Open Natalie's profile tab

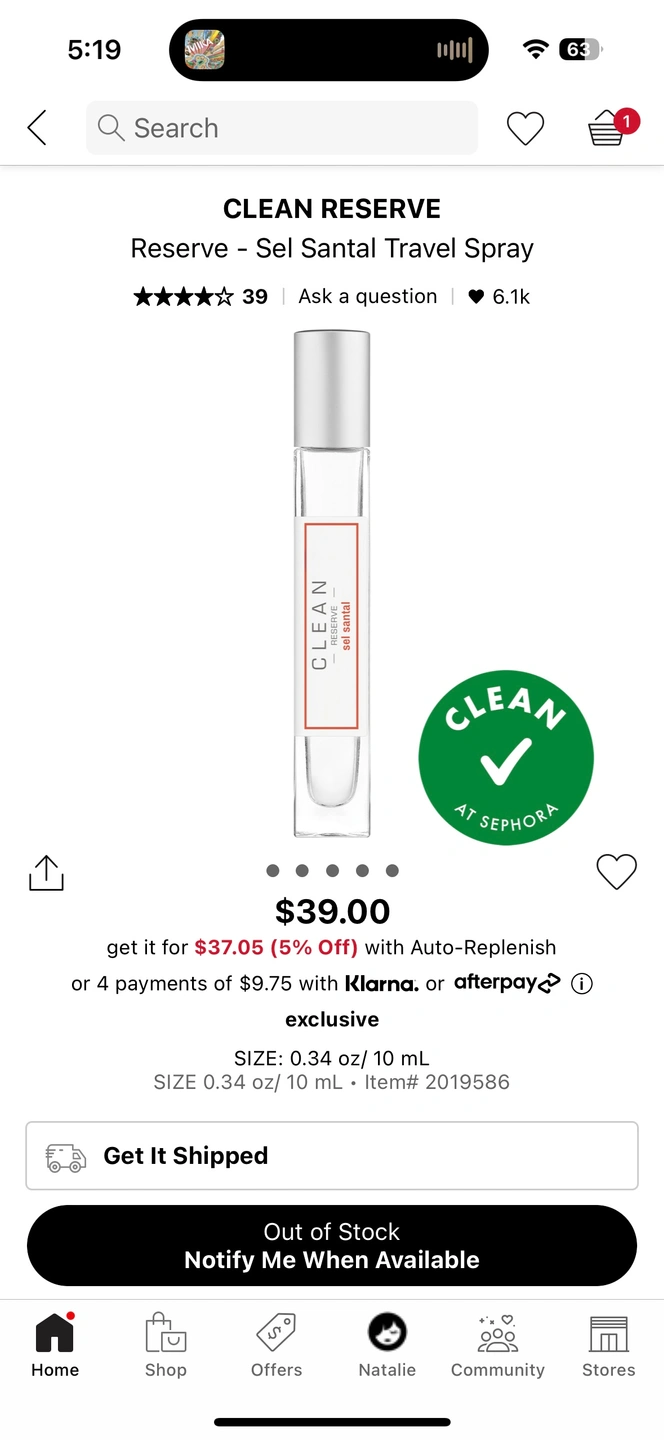(387, 1346)
